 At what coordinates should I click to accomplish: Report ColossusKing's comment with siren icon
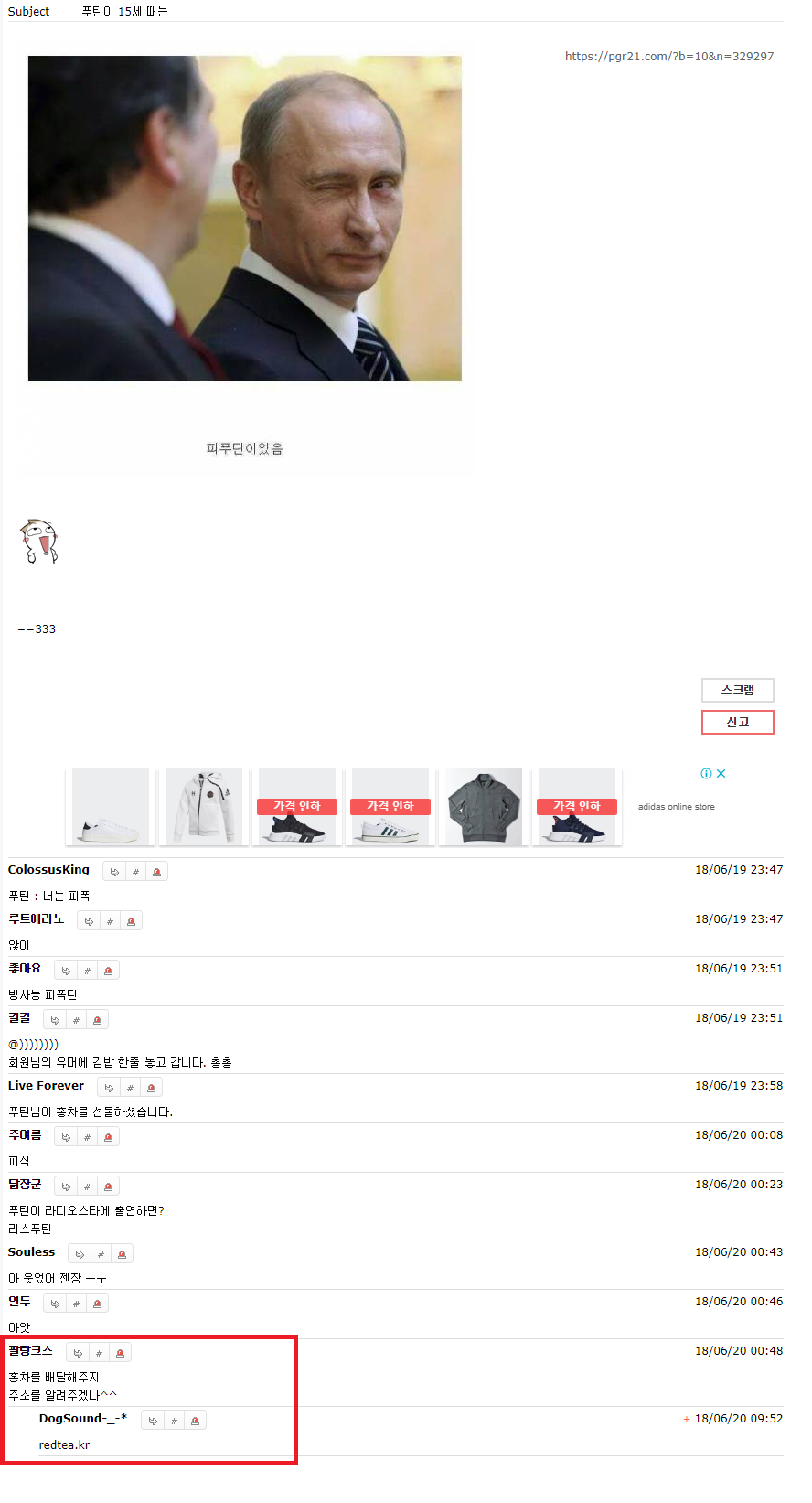pos(156,872)
